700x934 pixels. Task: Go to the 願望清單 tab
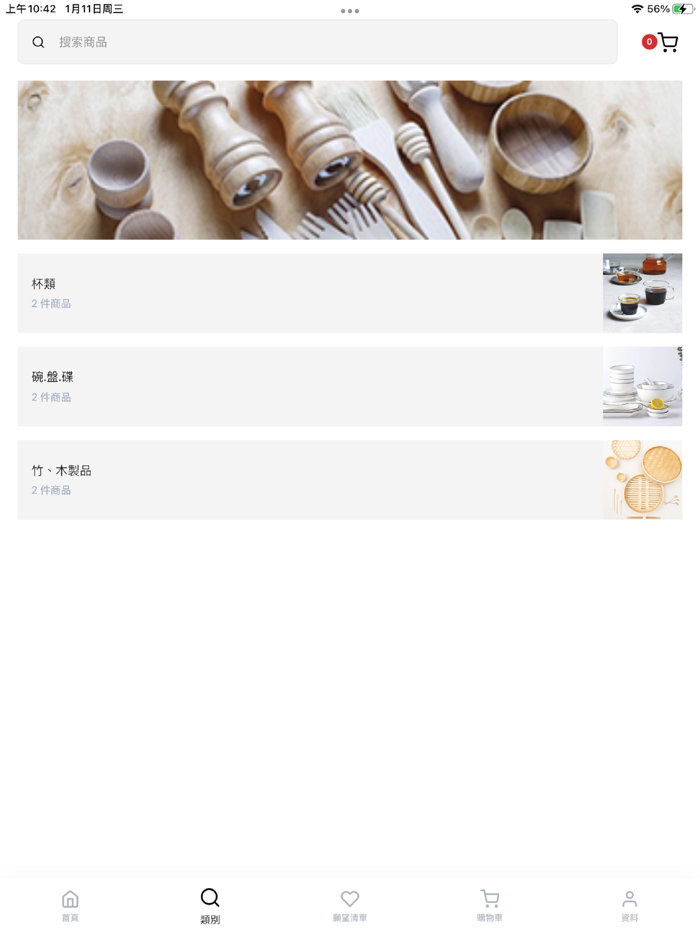click(350, 905)
